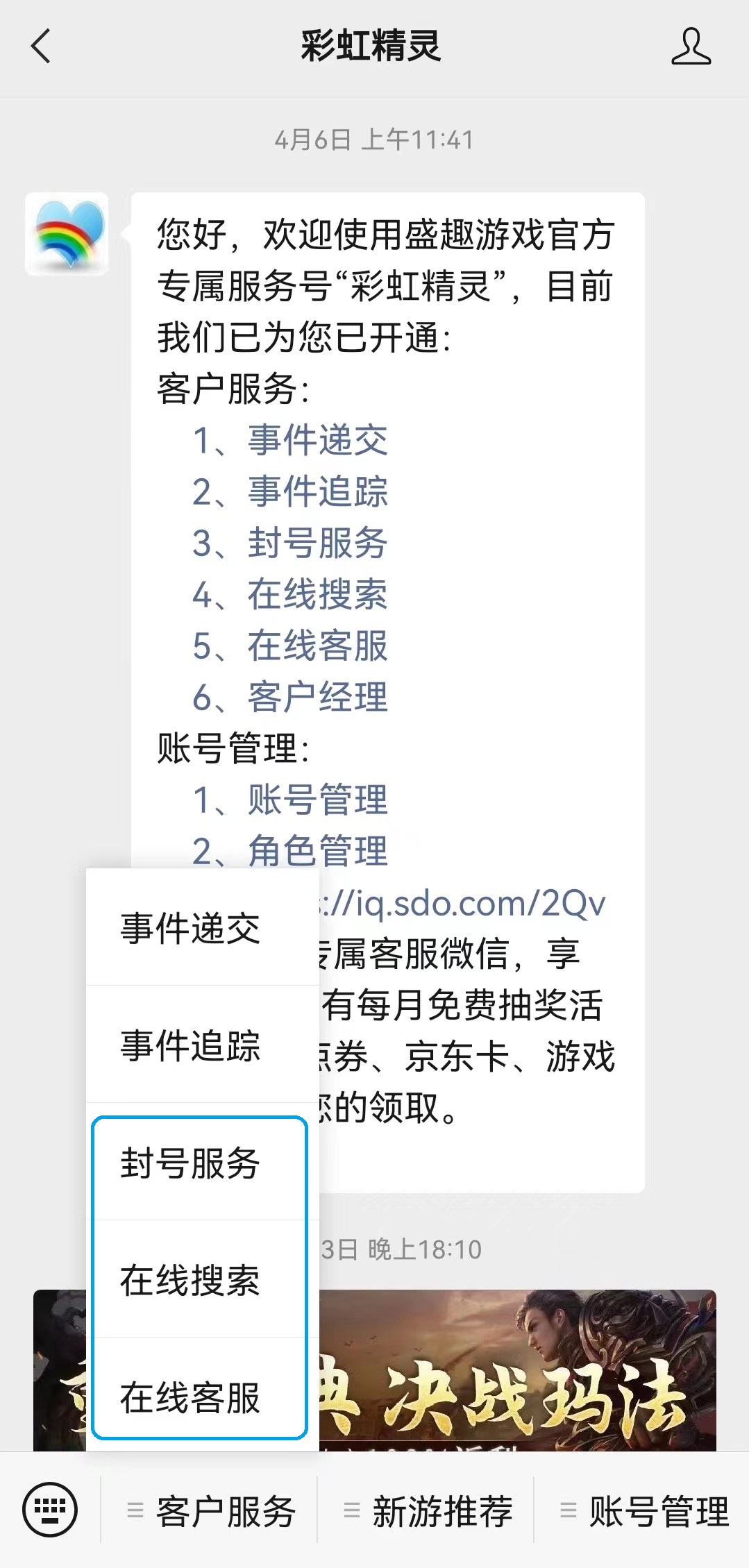Tap the 1、事件递交 link in the message
The image size is (749, 1568).
[x=289, y=440]
